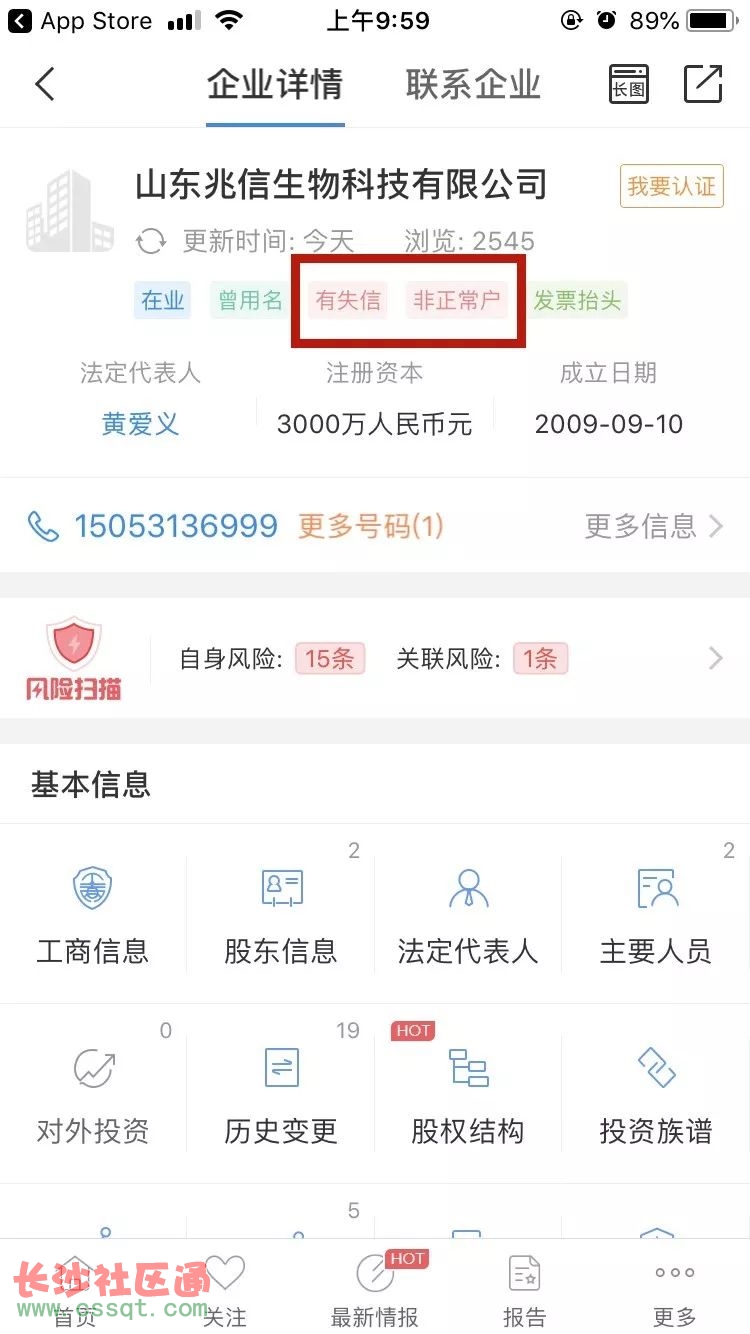This screenshot has width=750, height=1334.
Task: Share this company page
Action: click(703, 84)
